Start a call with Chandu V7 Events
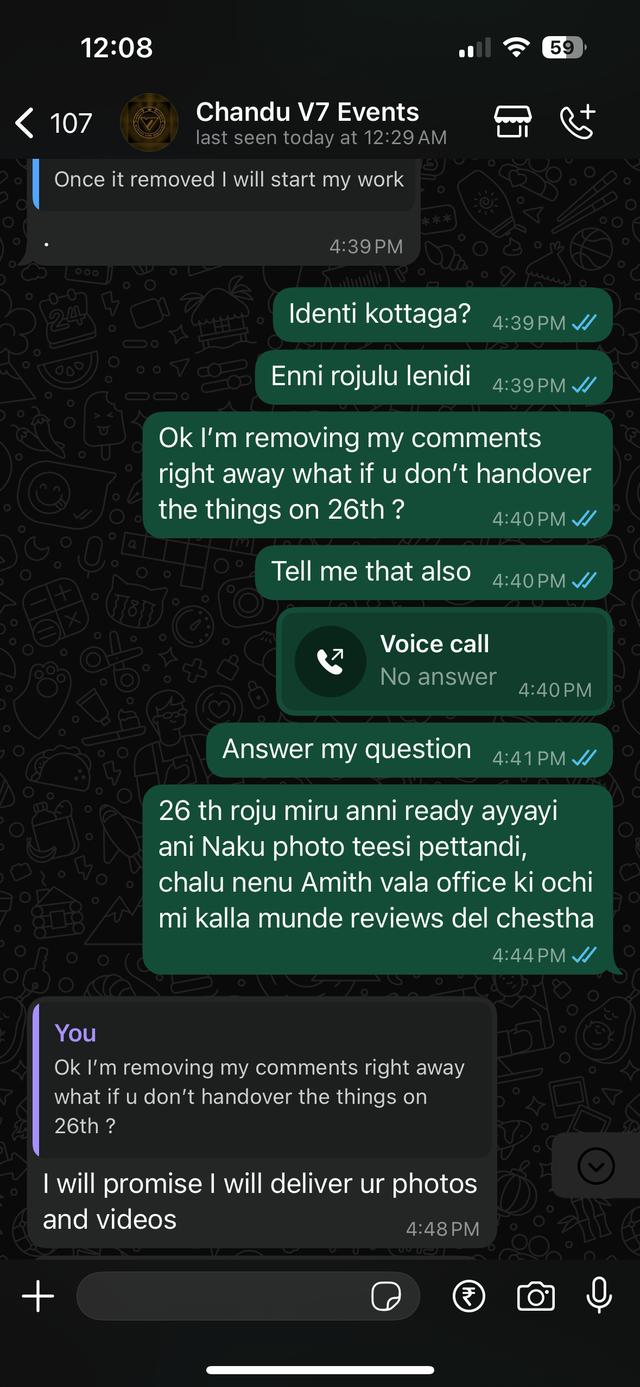The height and width of the screenshot is (1387, 640). 577,122
